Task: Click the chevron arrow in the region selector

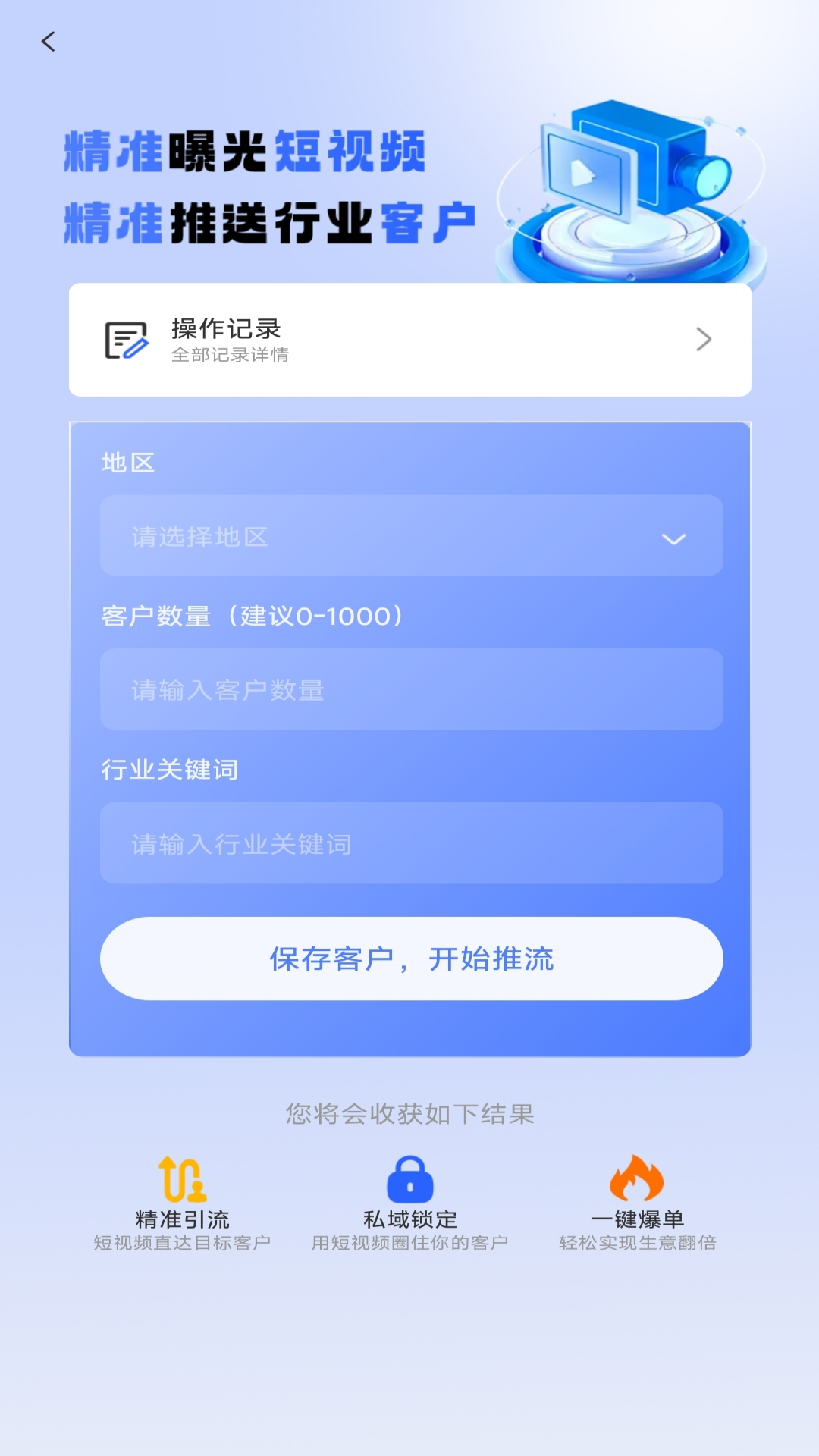Action: pos(674,540)
